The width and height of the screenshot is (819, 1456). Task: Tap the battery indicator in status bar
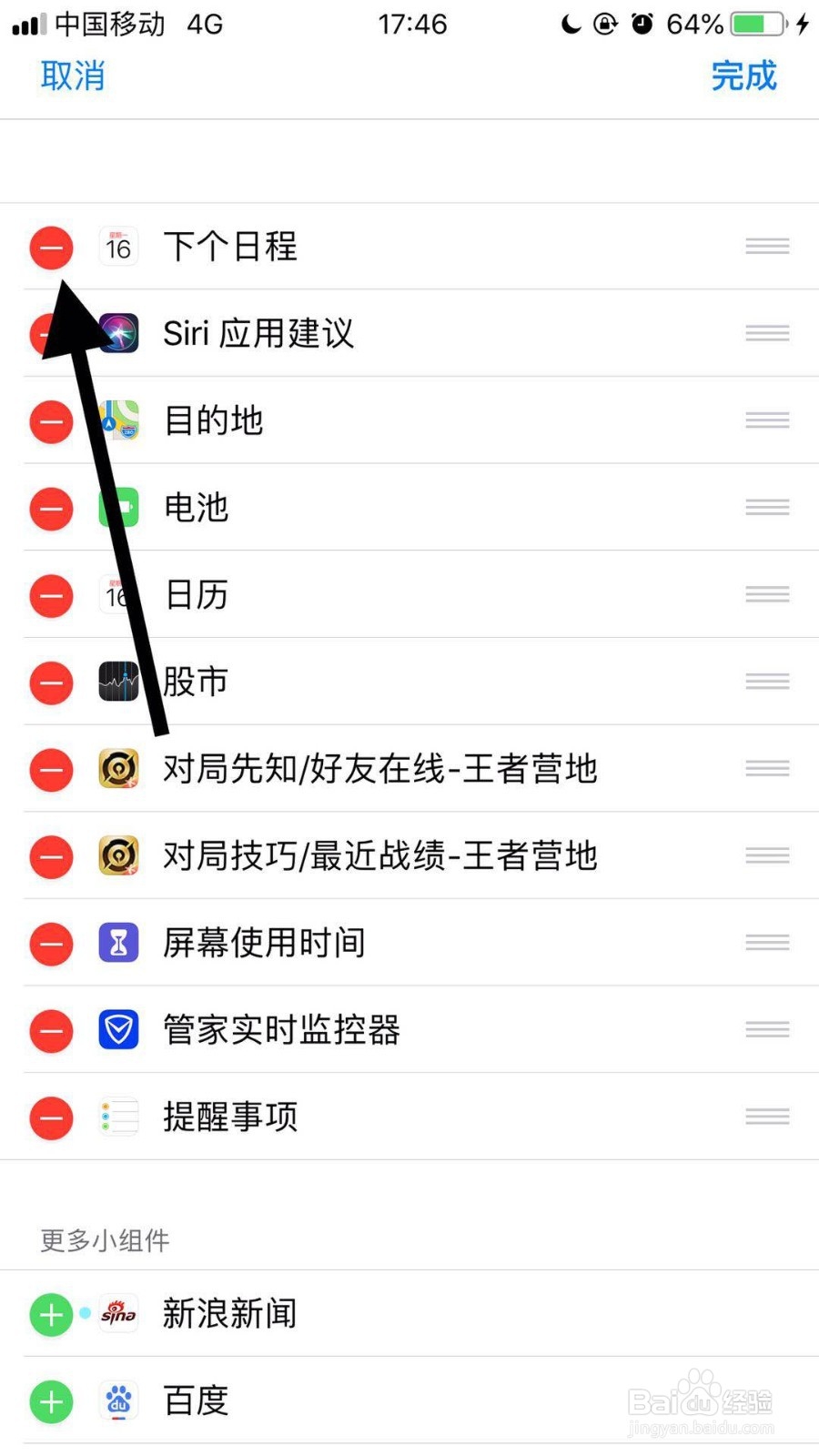tap(753, 24)
